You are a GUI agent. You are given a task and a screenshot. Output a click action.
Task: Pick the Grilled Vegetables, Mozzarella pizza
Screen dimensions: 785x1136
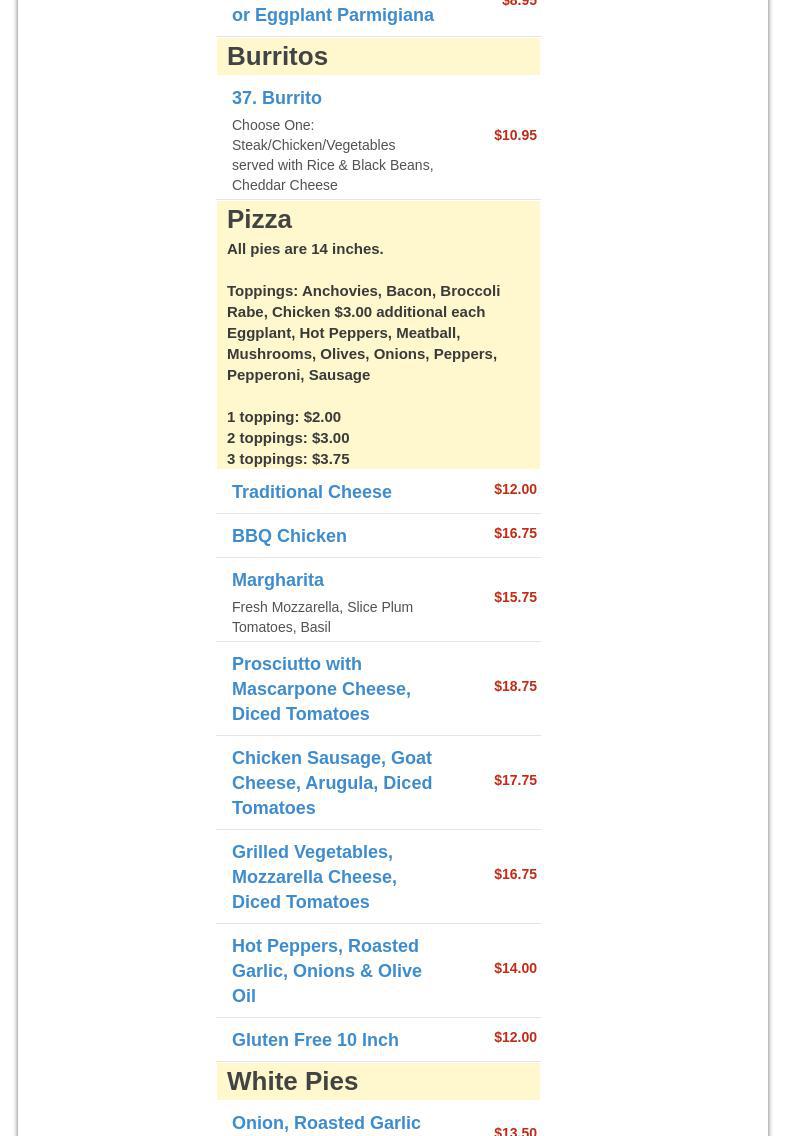coord(314,877)
